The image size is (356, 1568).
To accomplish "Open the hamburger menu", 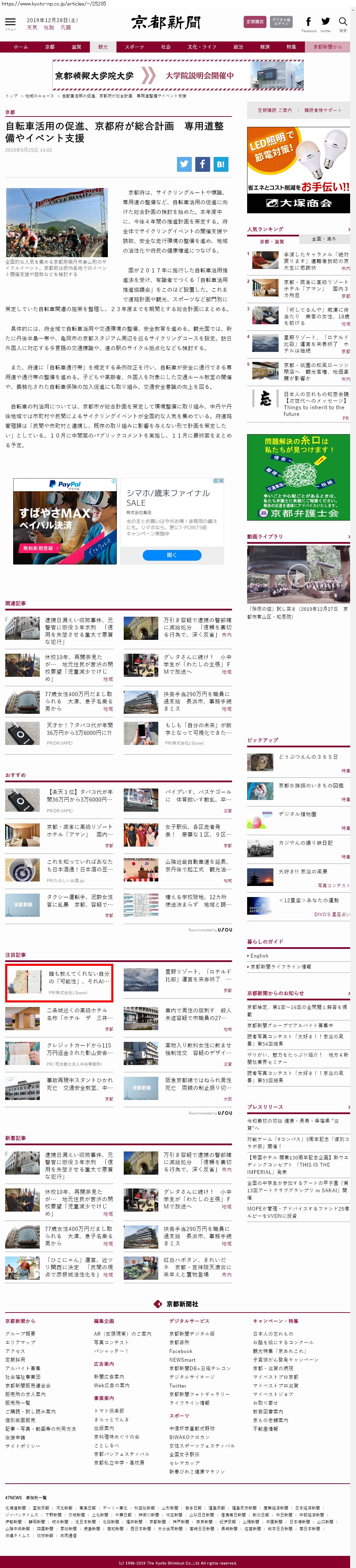I will [x=10, y=22].
